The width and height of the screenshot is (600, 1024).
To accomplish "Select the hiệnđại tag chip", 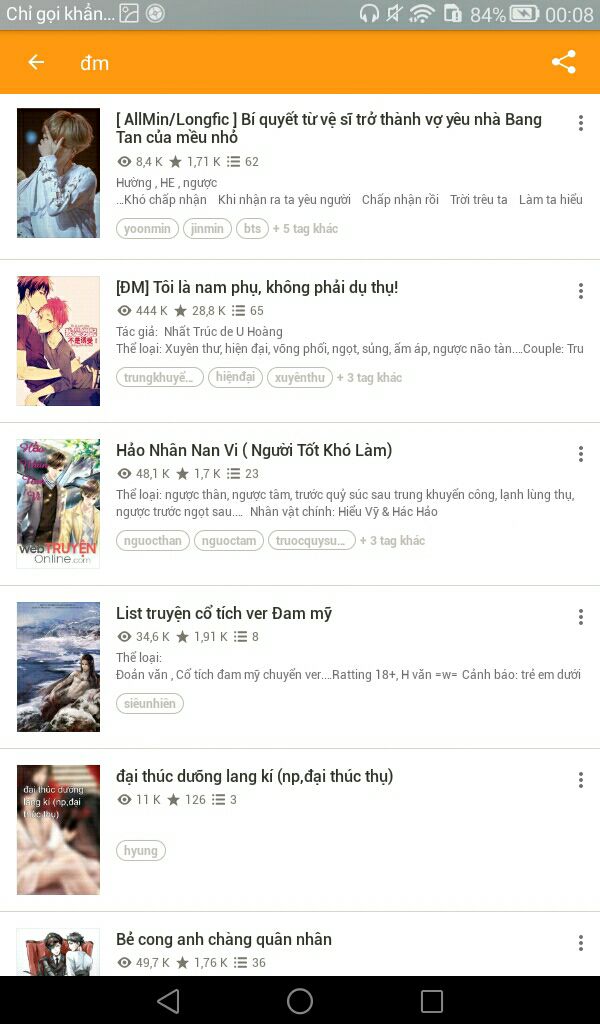I will coord(235,378).
